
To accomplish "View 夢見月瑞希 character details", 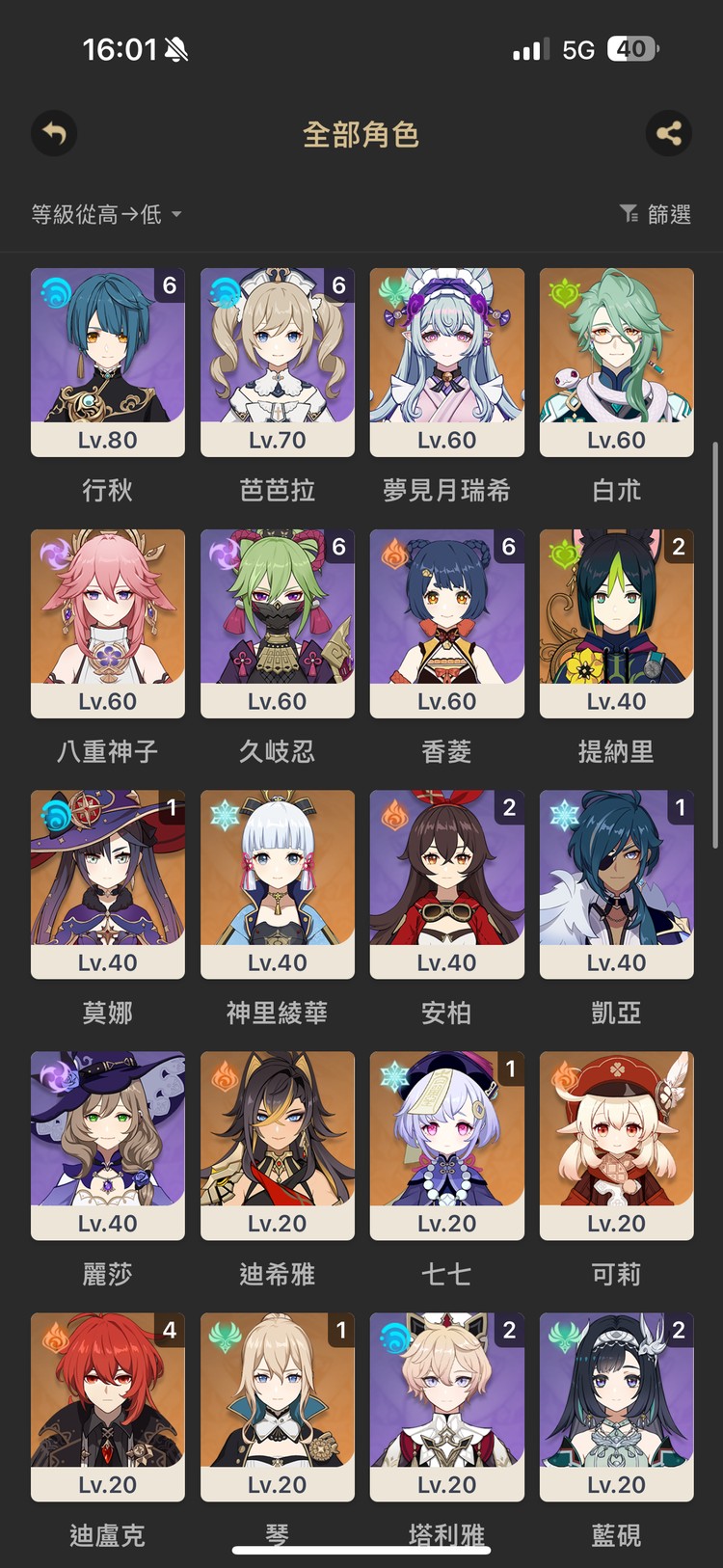I will click(447, 362).
